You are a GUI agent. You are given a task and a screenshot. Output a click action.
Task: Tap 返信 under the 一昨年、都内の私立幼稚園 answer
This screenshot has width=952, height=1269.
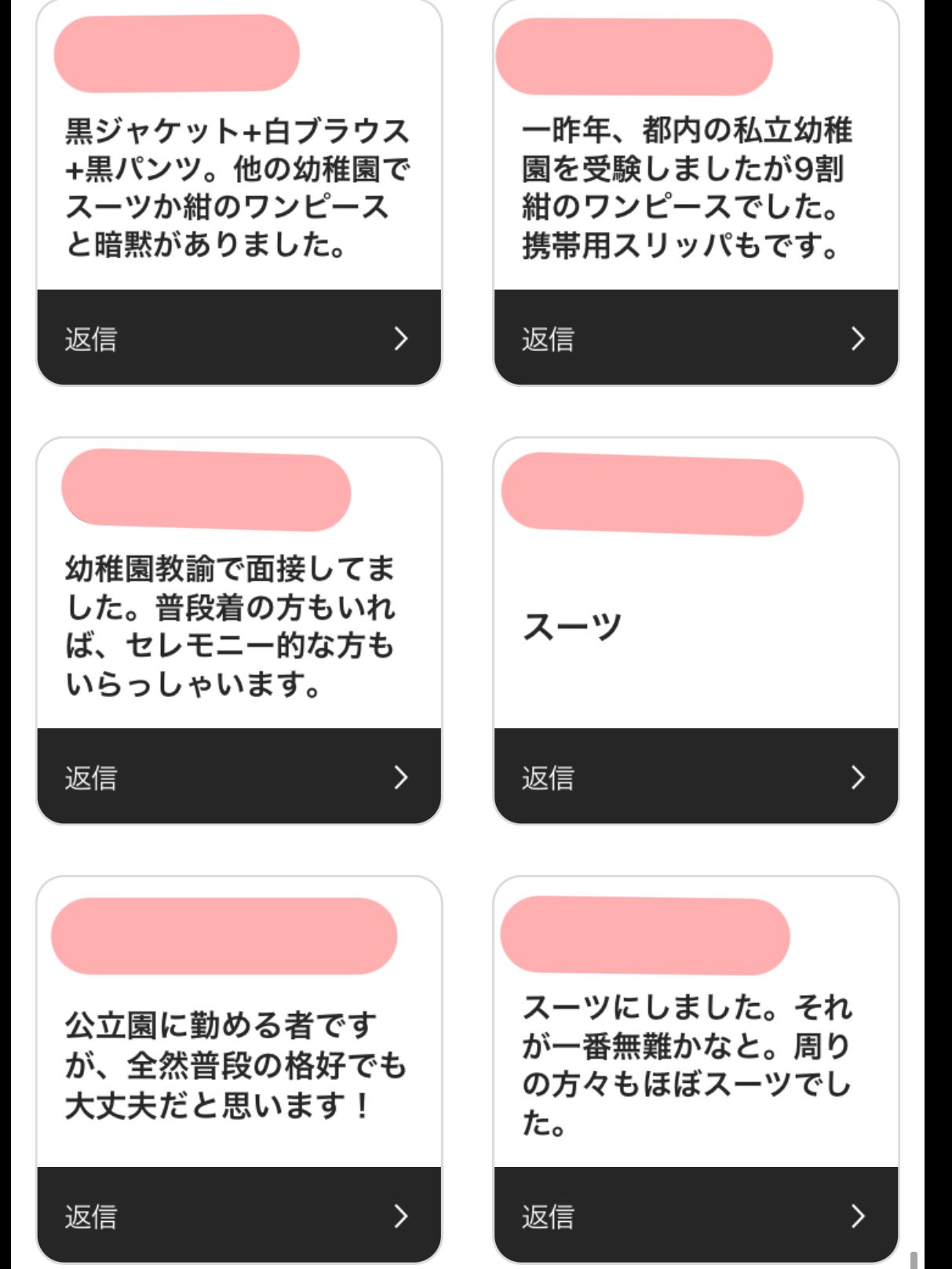(695, 338)
